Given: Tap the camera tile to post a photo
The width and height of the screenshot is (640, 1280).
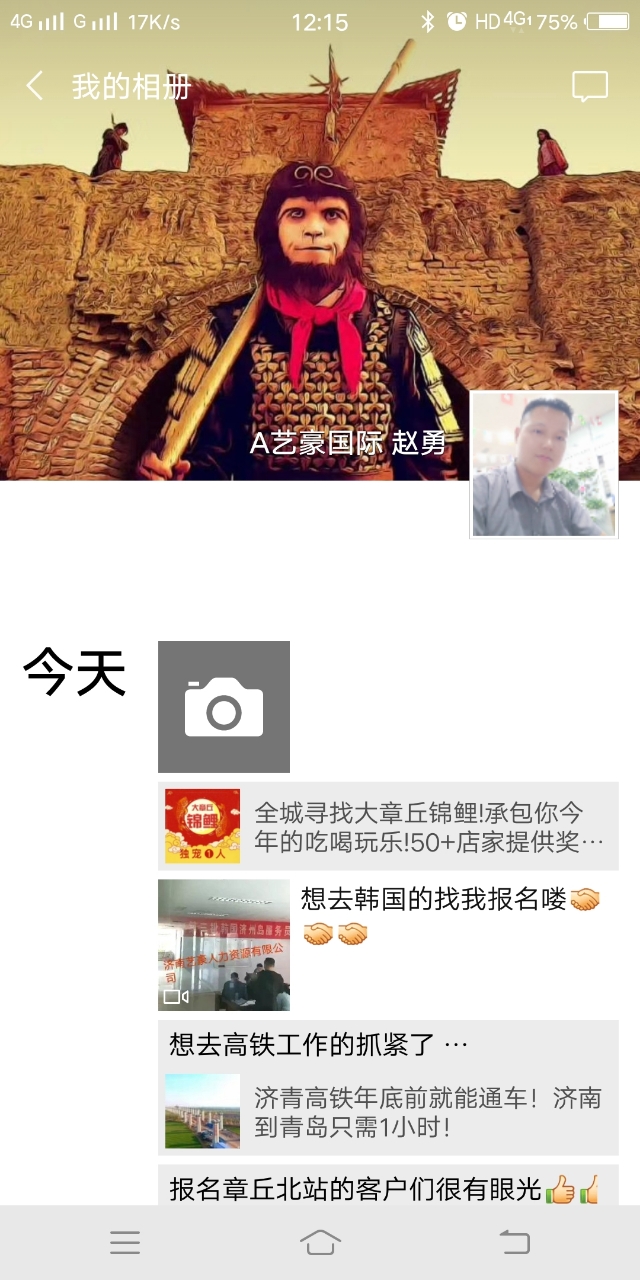Looking at the screenshot, I should 224,707.
